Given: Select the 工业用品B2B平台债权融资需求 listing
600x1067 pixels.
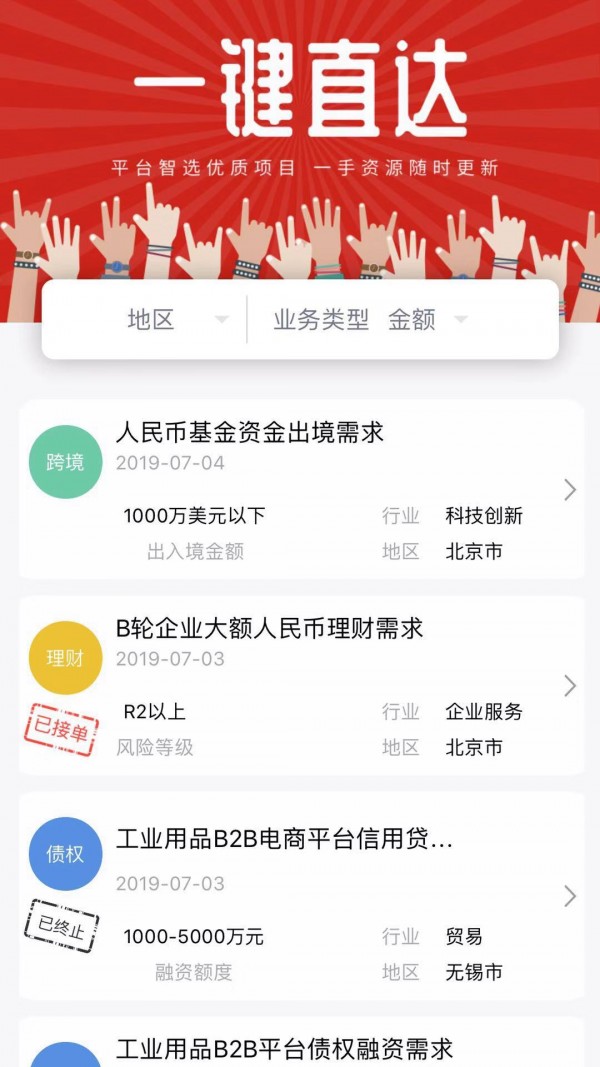Looking at the screenshot, I should click(300, 1048).
